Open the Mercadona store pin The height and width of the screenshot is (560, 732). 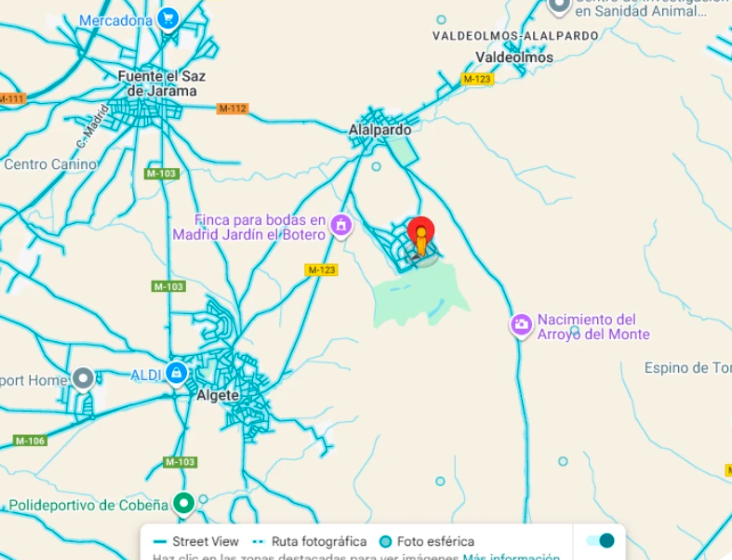(x=167, y=18)
